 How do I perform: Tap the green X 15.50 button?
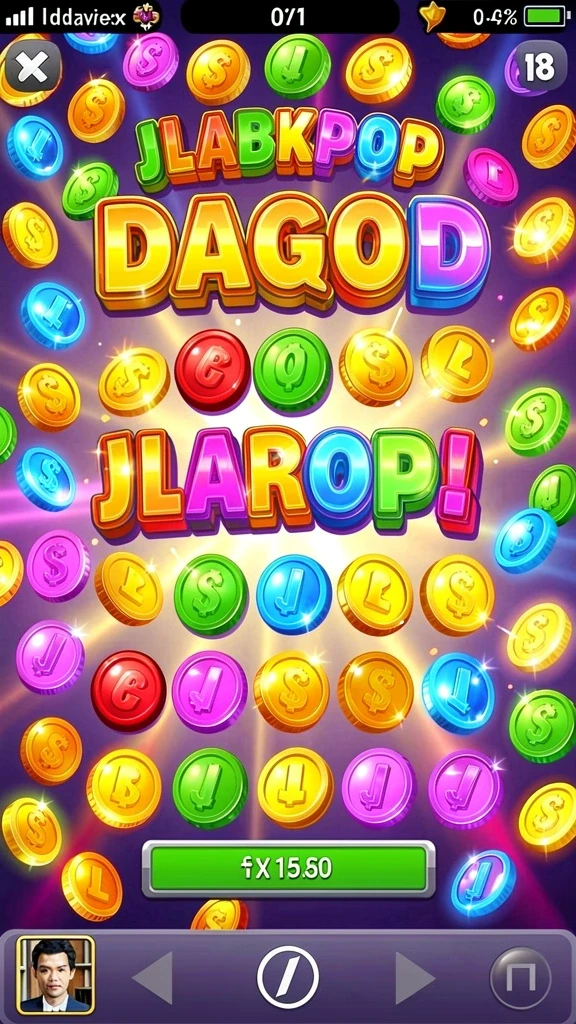[x=288, y=869]
